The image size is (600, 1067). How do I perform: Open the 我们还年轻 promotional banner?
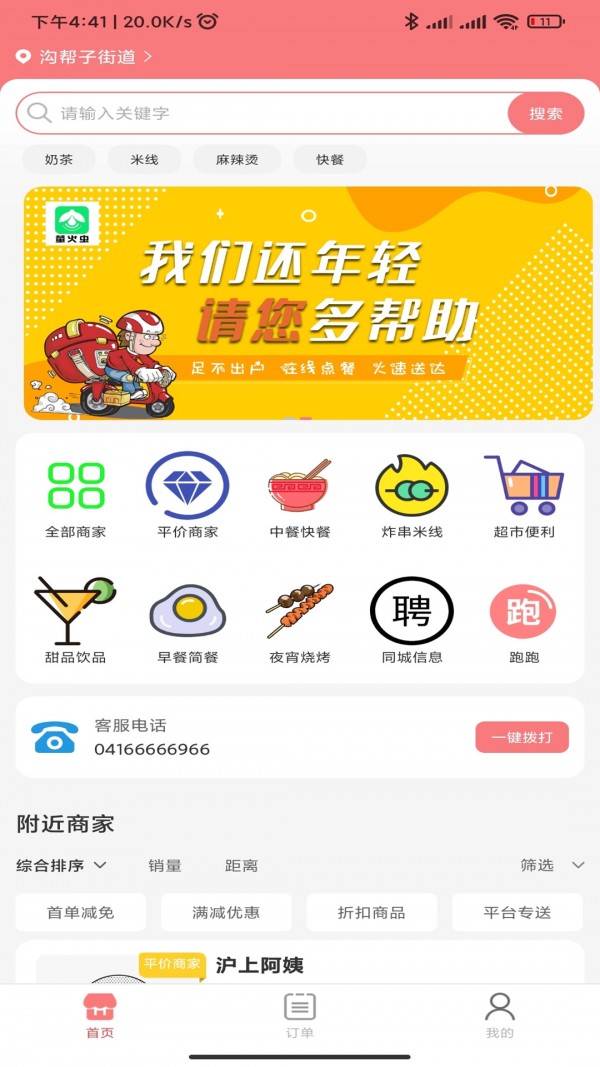(x=300, y=302)
